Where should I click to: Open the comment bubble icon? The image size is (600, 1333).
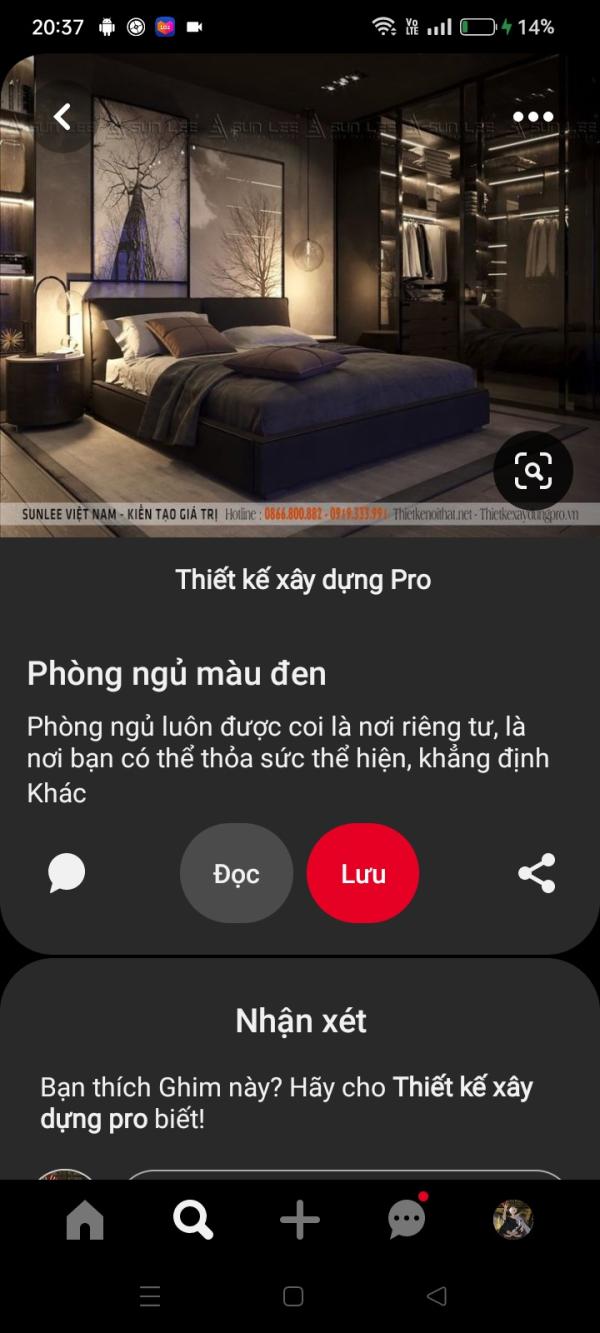tap(67, 873)
